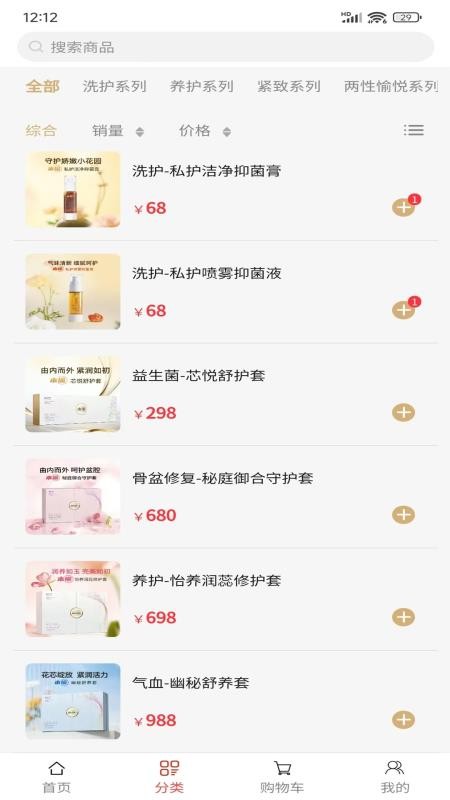The height and width of the screenshot is (800, 450).
Task: Add 骨盆修复-秘庭御合守护套 to cart
Action: click(403, 515)
